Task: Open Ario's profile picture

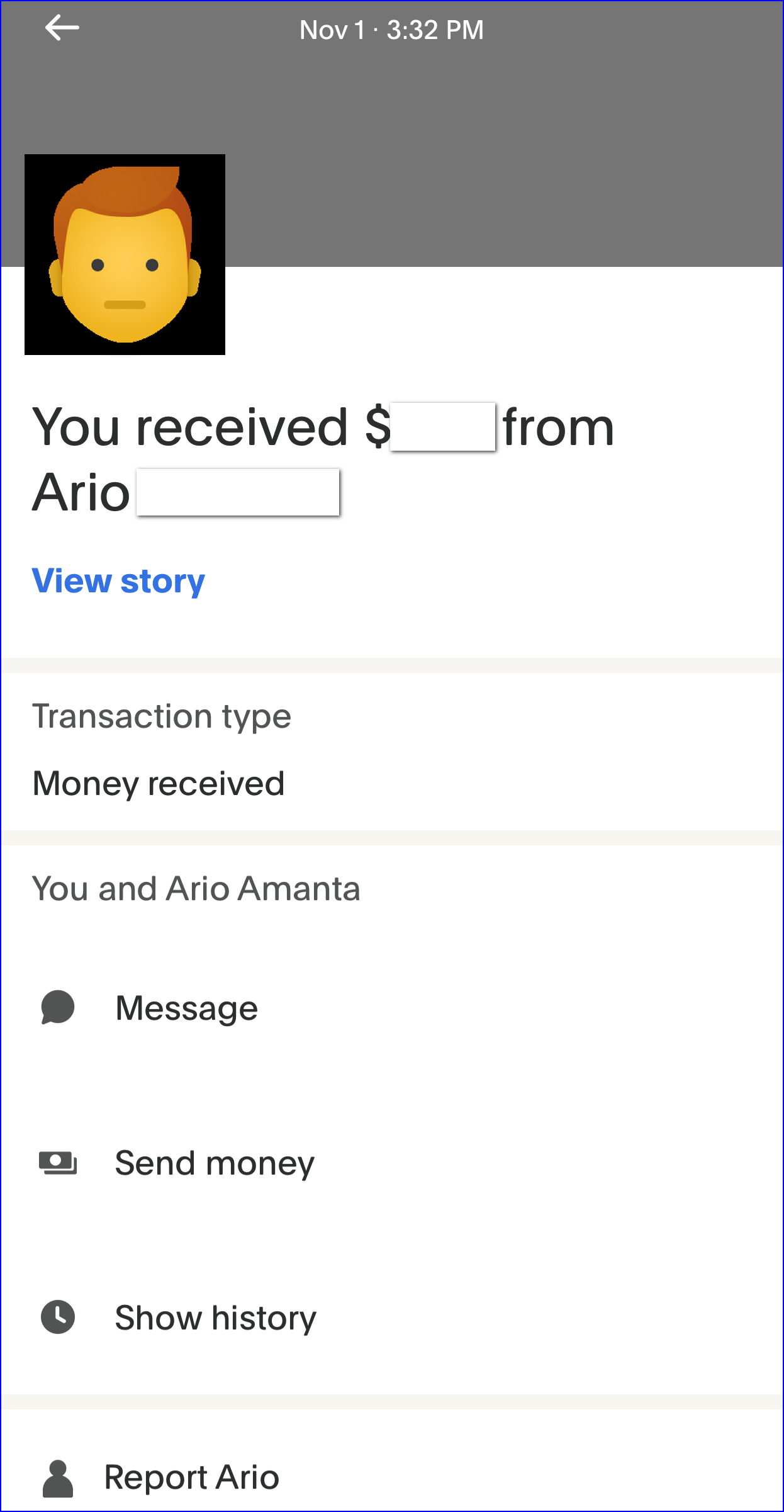Action: (125, 254)
